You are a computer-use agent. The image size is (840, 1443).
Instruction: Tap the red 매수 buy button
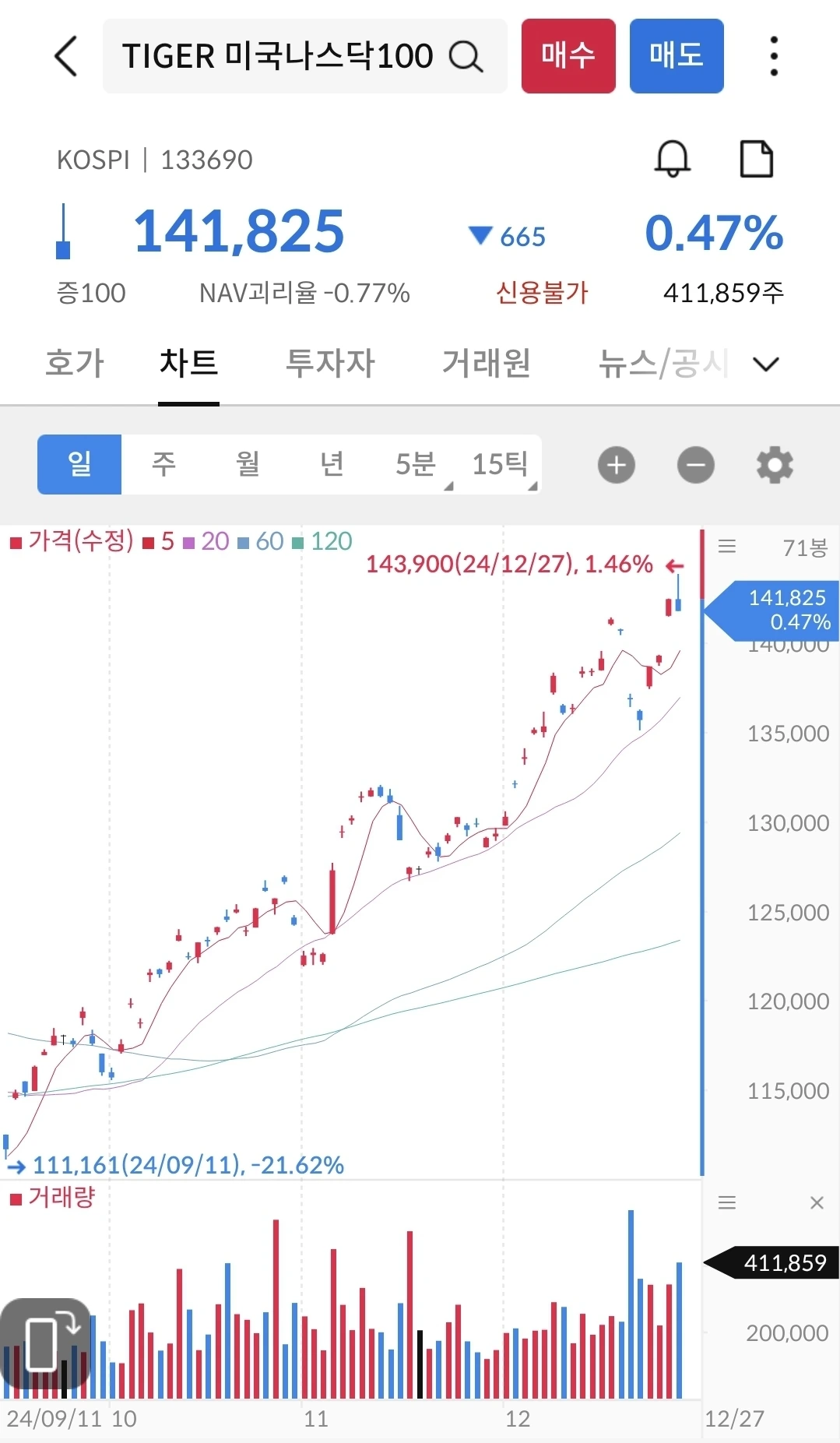click(568, 56)
